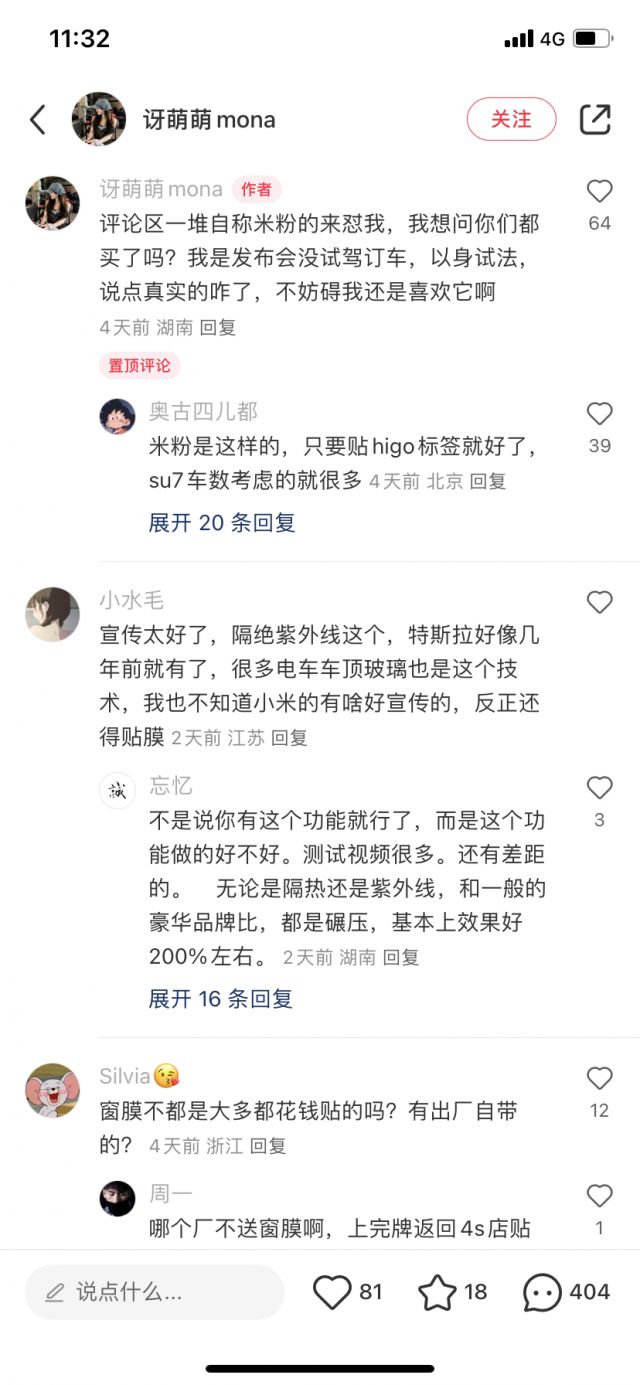Go back using the top-left arrow
640x1385 pixels.
click(38, 120)
